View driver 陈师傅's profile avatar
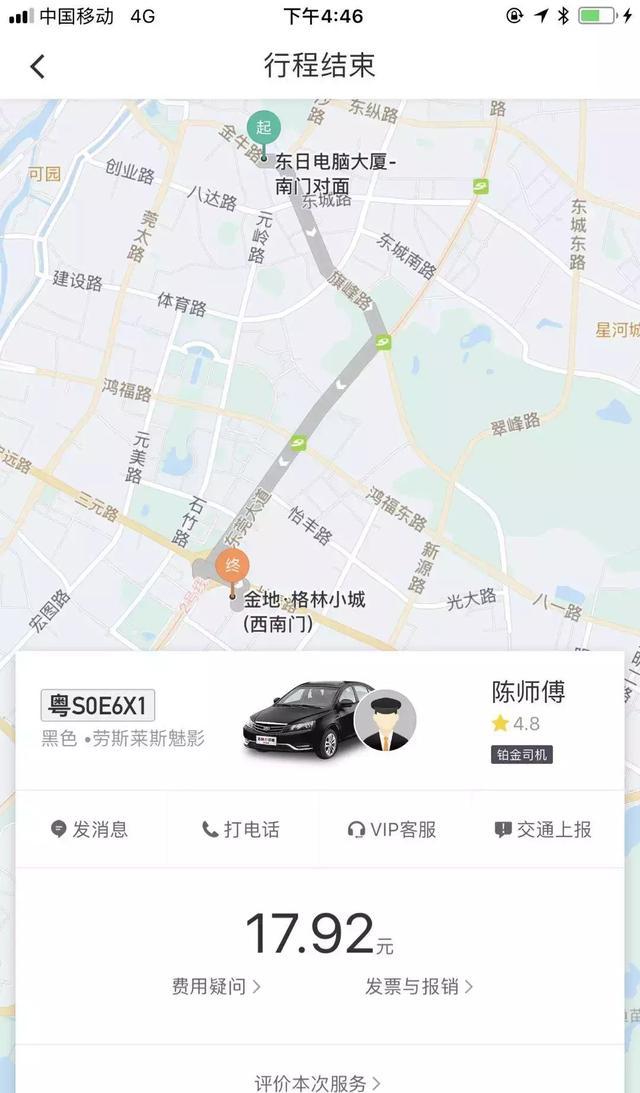This screenshot has width=640, height=1093. pos(385,721)
